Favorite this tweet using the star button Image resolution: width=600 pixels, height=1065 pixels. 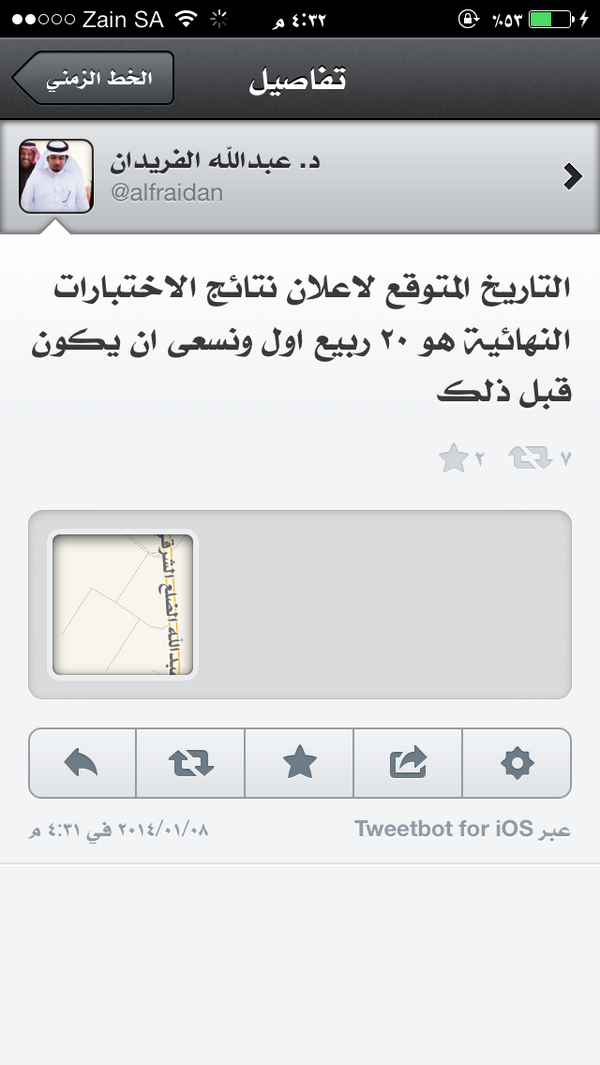[300, 763]
